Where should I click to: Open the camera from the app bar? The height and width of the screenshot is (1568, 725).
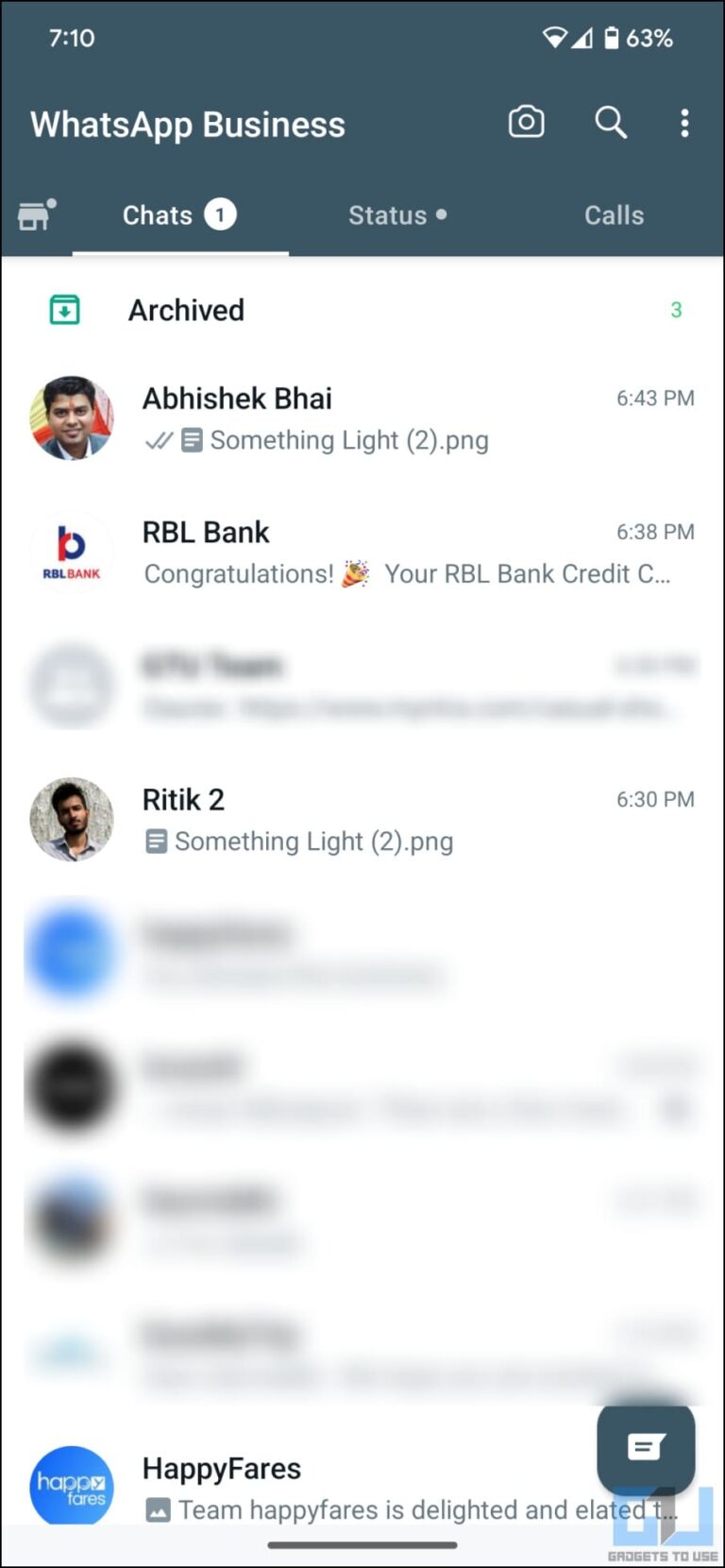coord(526,123)
